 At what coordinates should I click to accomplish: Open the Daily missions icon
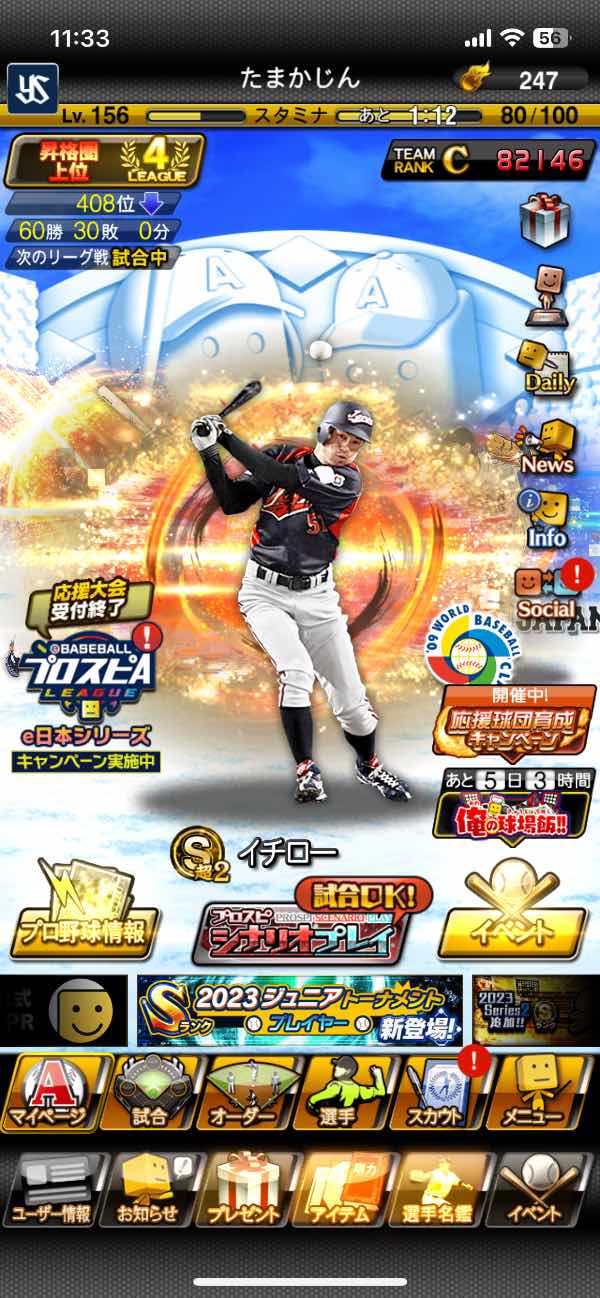click(x=548, y=366)
